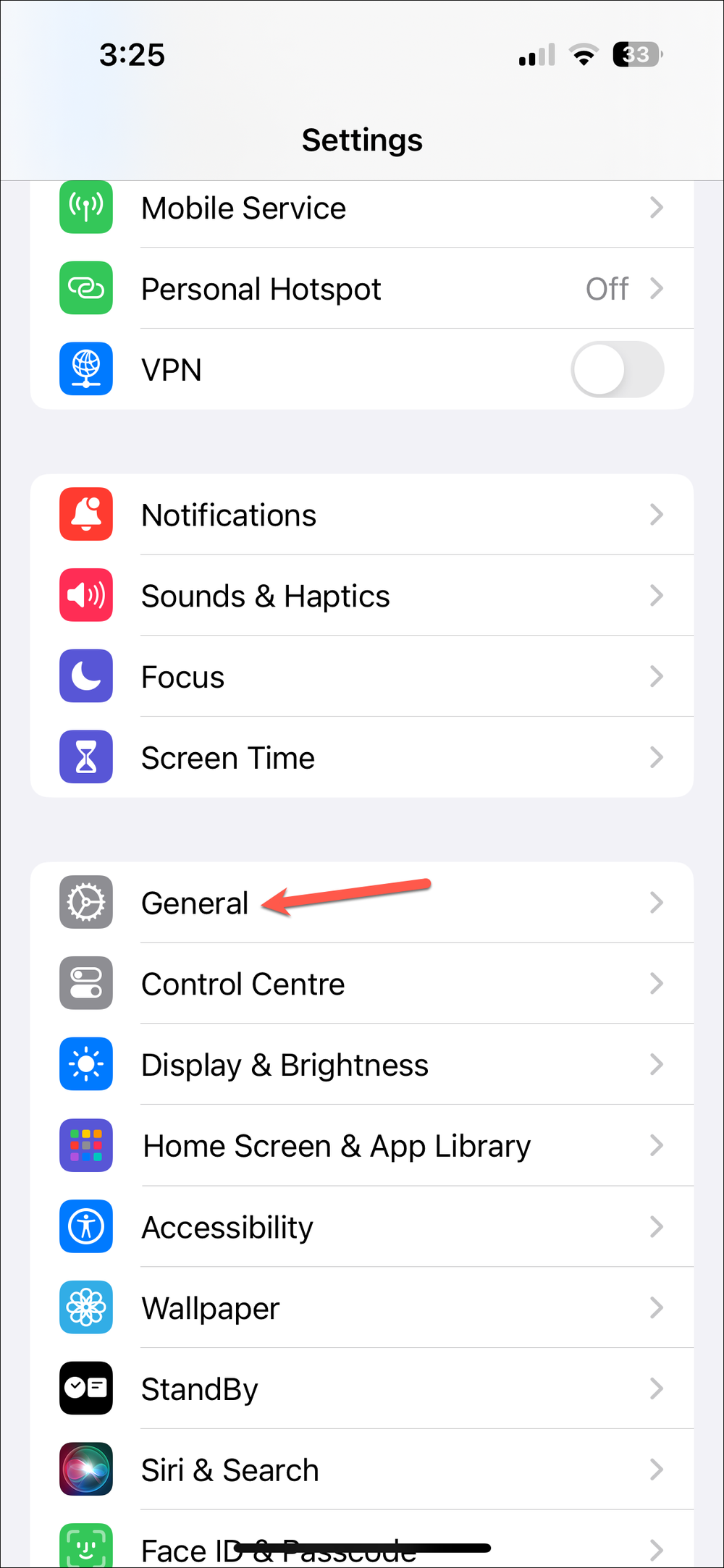
Task: Tap the Sounds & Haptics speaker icon
Action: click(x=85, y=596)
